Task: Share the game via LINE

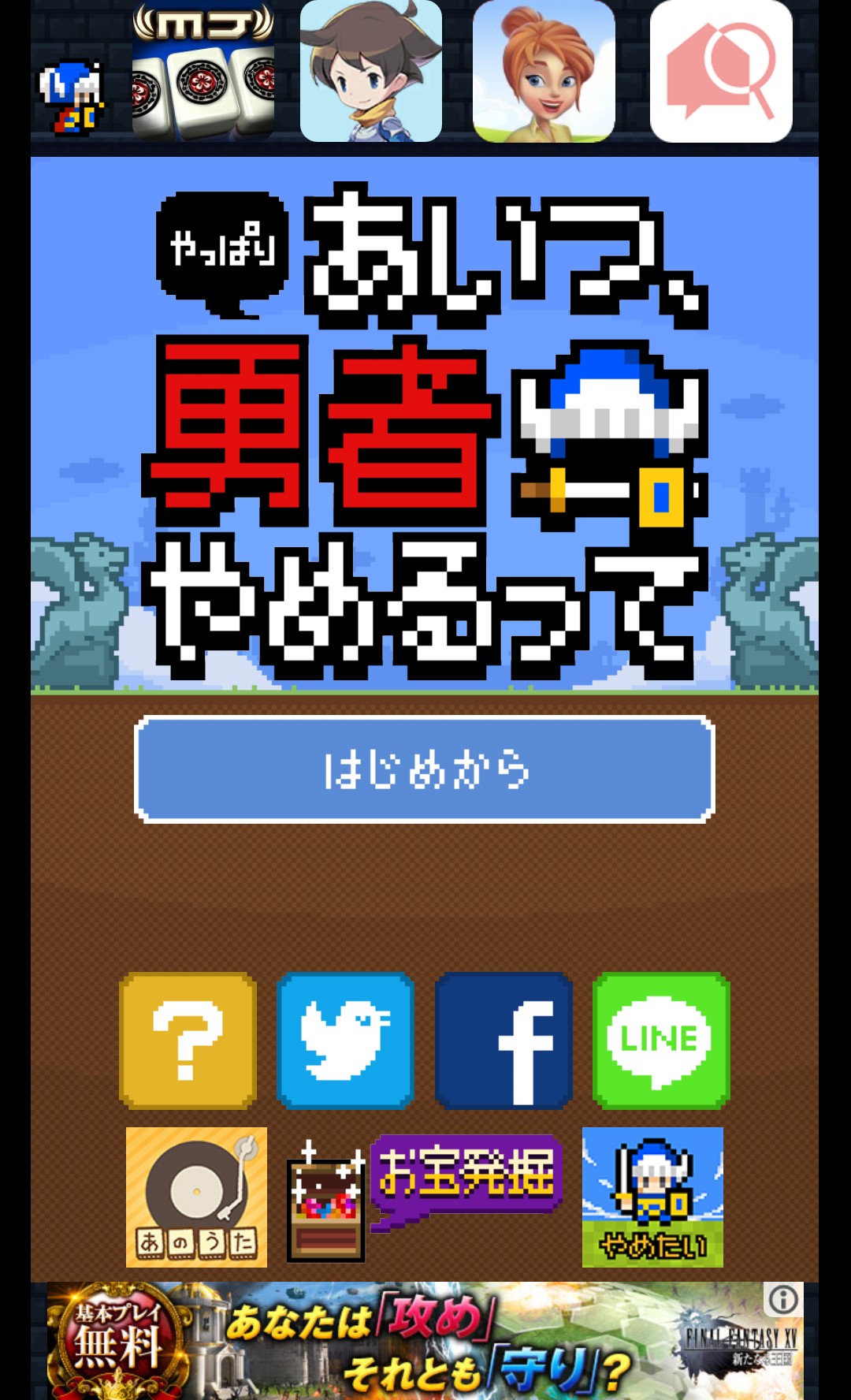Action: [x=661, y=1041]
